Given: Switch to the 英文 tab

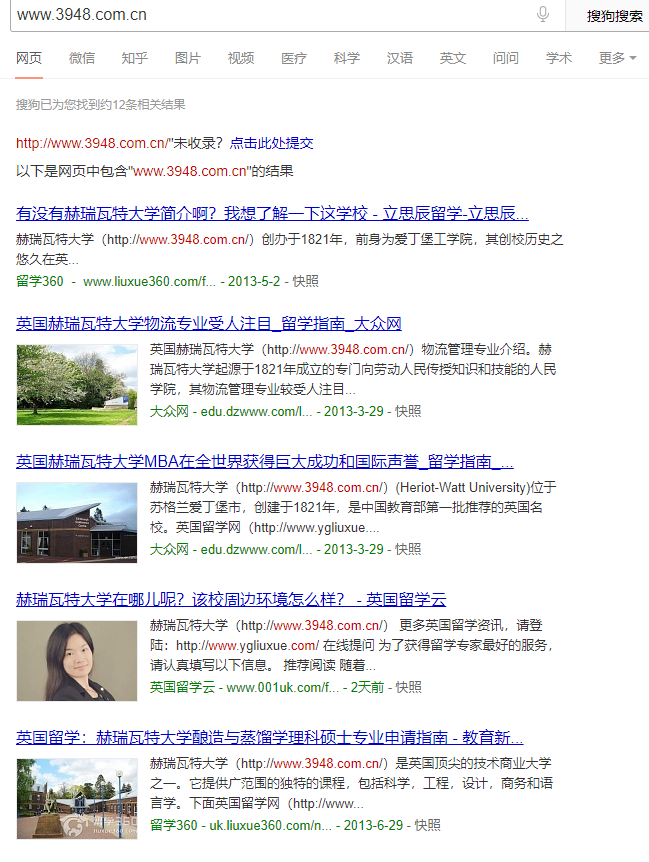Looking at the screenshot, I should (453, 58).
